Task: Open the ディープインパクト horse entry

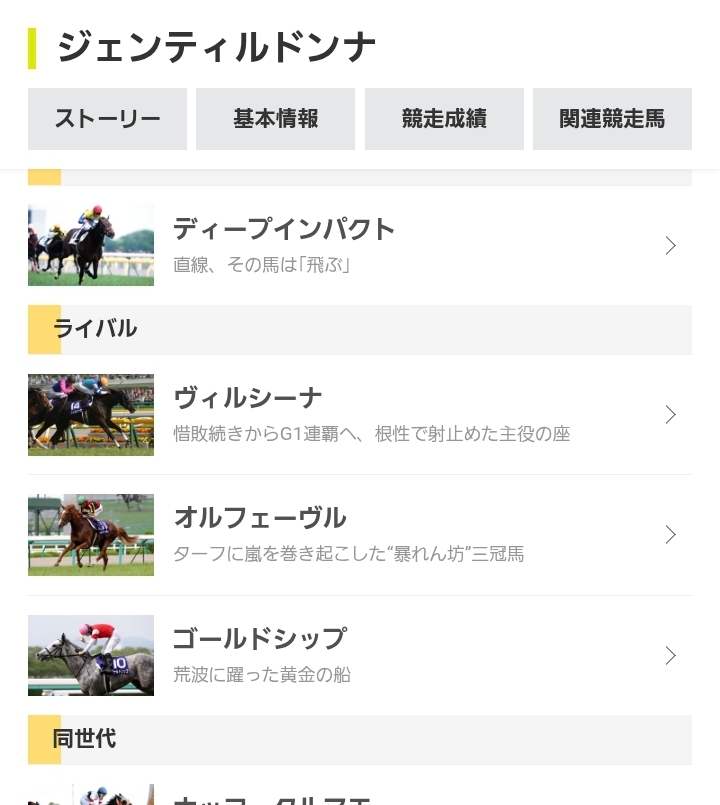Action: pyautogui.click(x=359, y=245)
